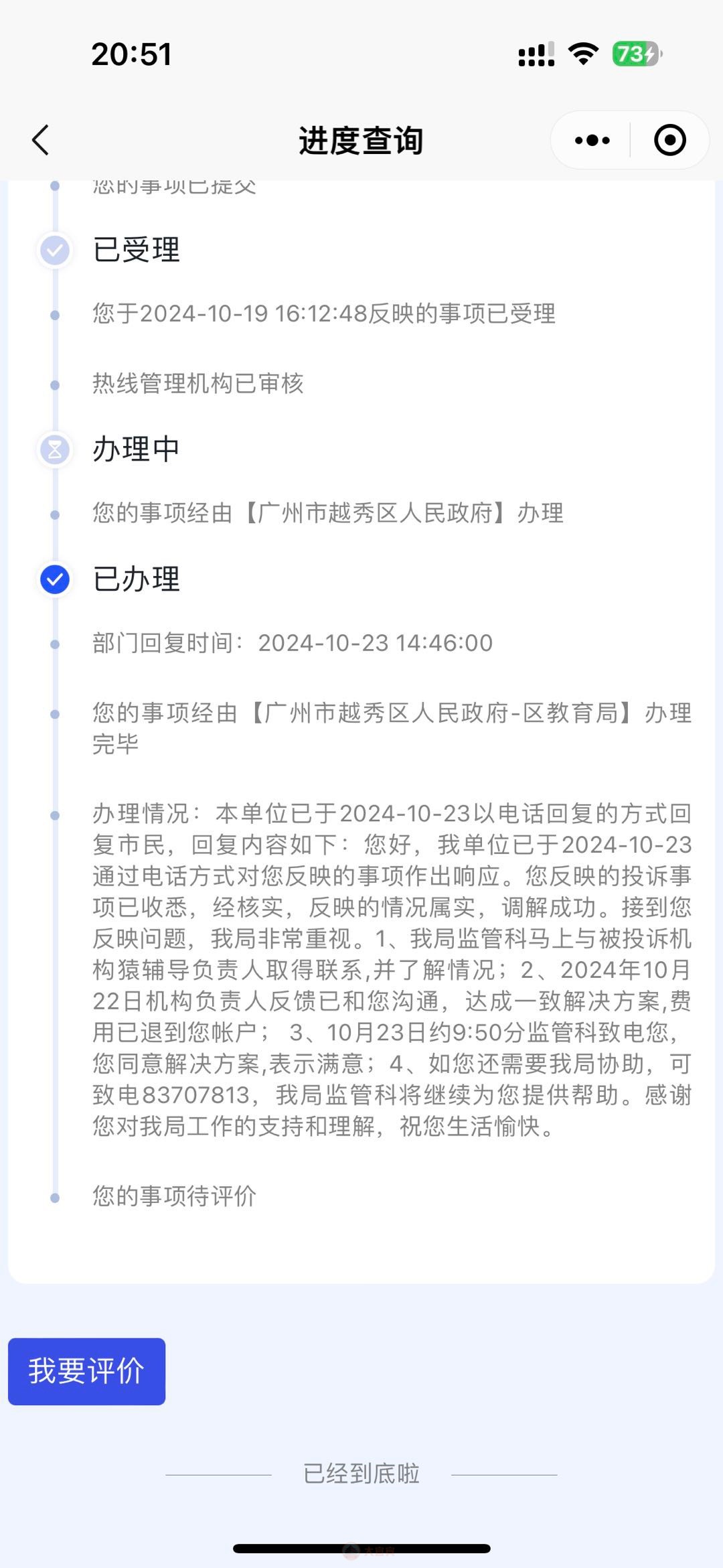Open the mini program three-dot menu
723x1568 pixels.
coord(592,141)
